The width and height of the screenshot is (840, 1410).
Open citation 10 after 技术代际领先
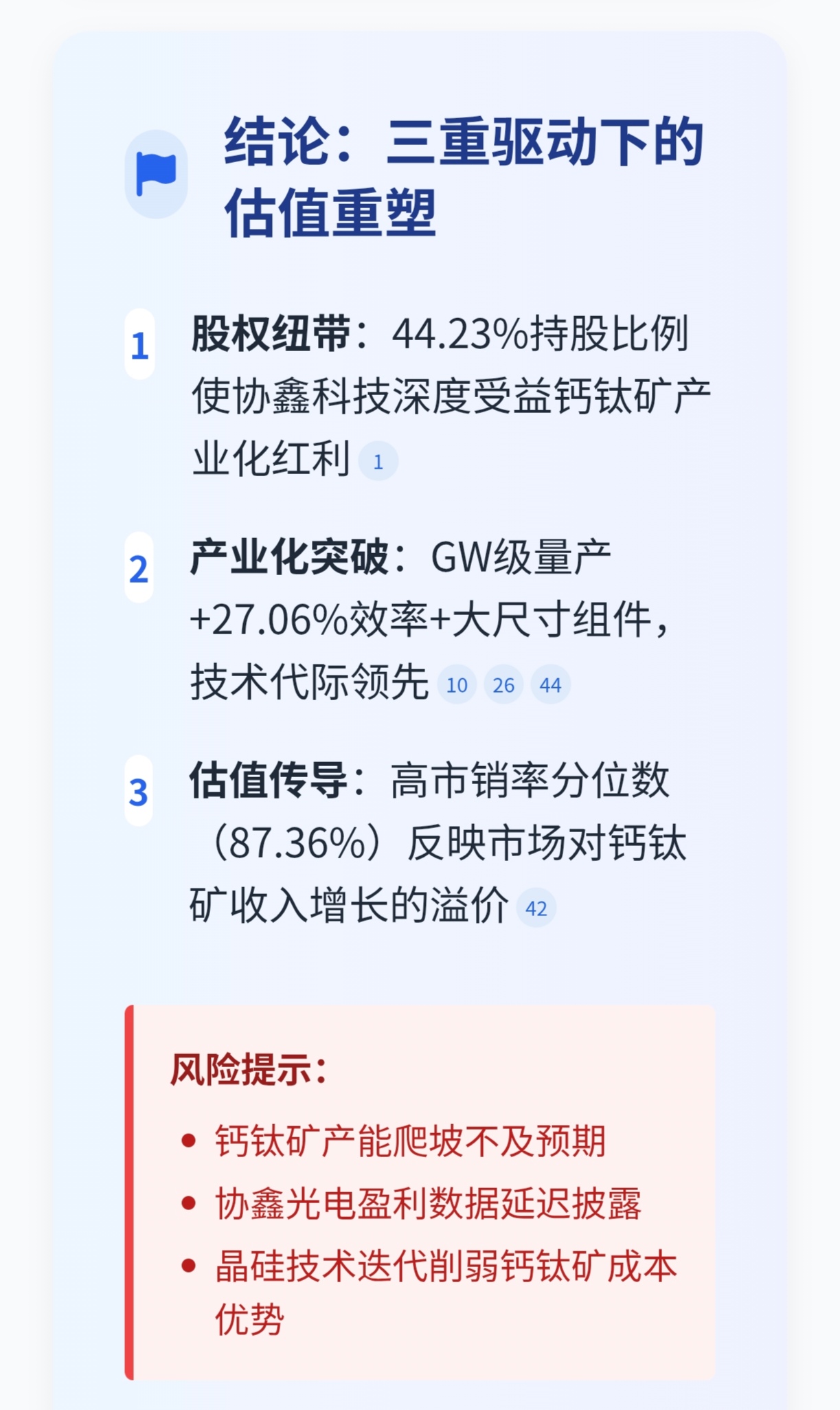pyautogui.click(x=457, y=685)
